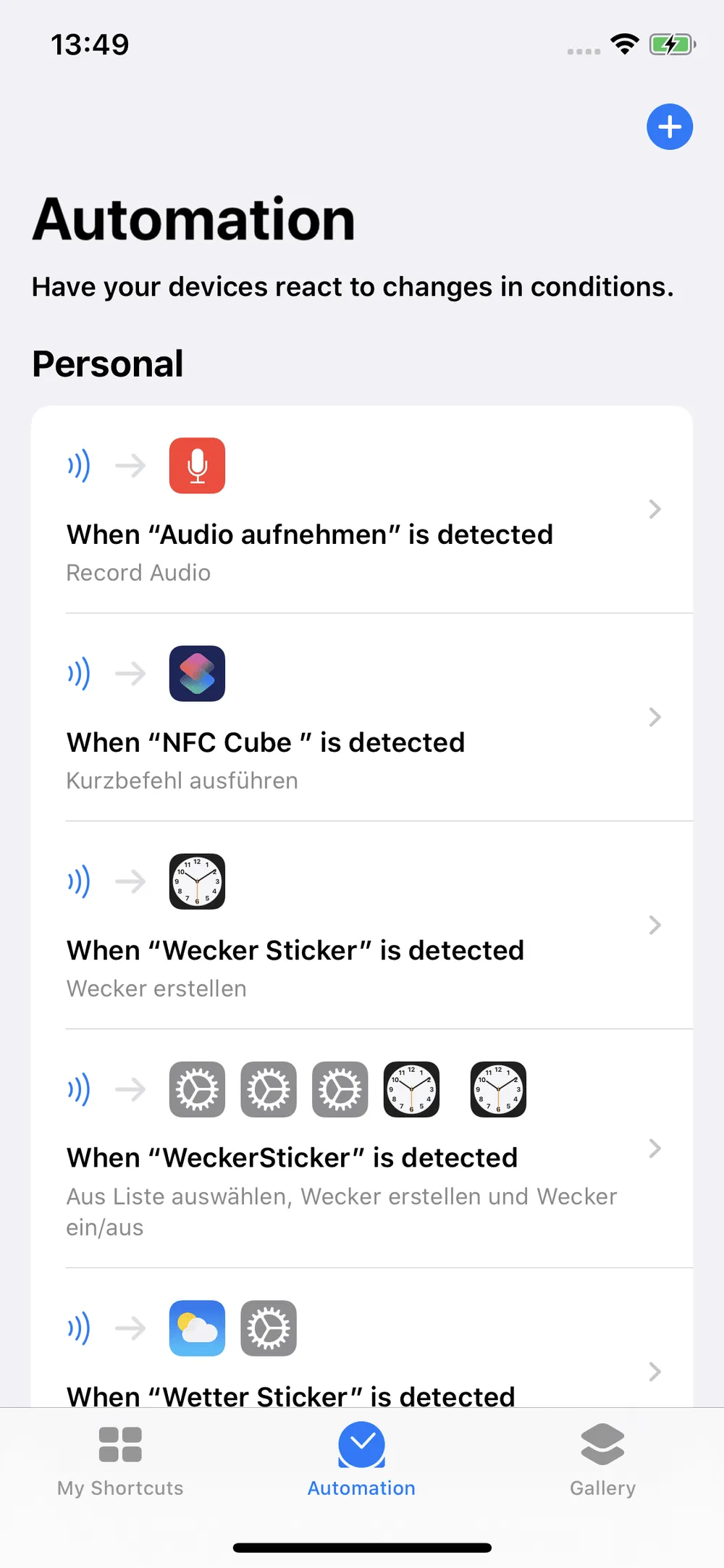Tap the gear icon next to the weather icon
Screen dimensions: 724x1568
click(269, 1328)
